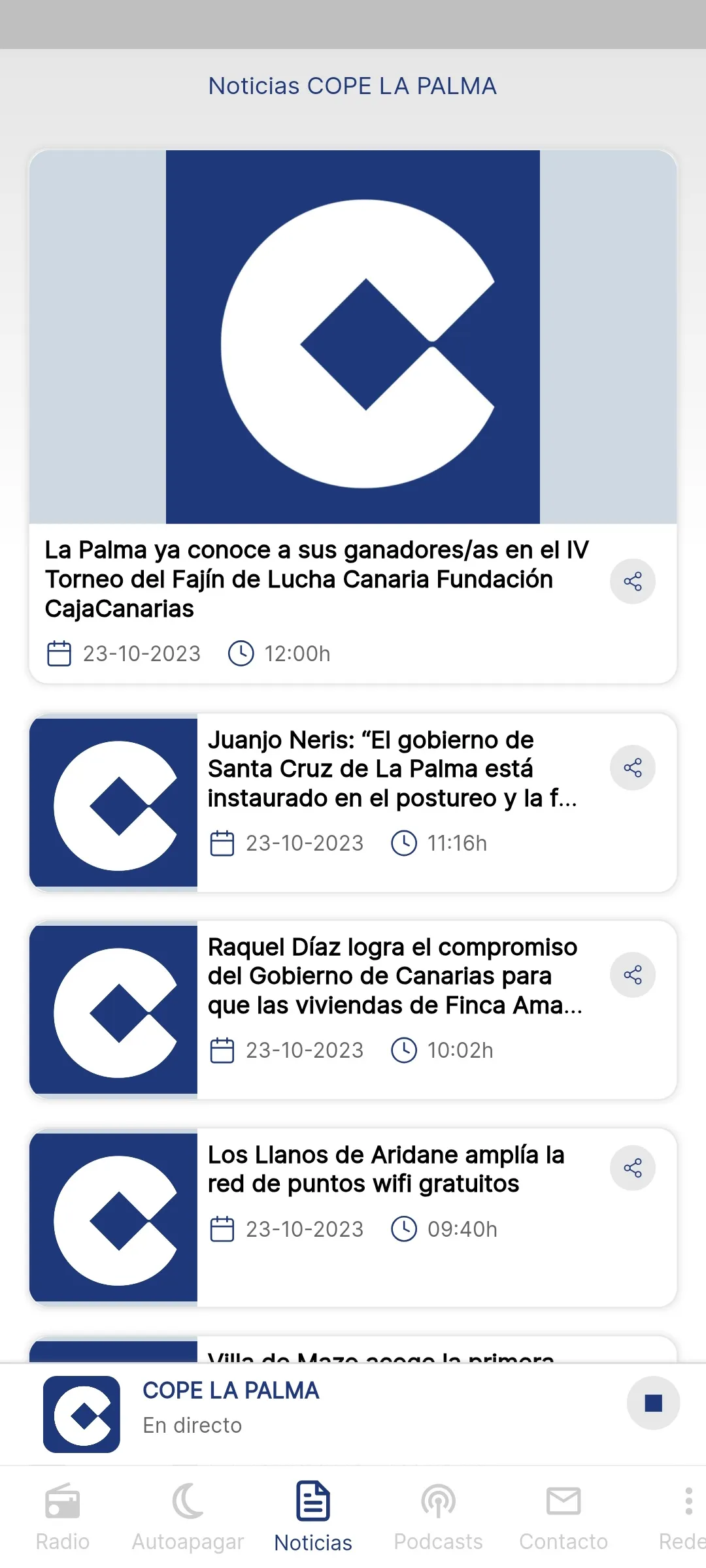
Task: Share the Raquel Díaz article
Action: pyautogui.click(x=632, y=975)
